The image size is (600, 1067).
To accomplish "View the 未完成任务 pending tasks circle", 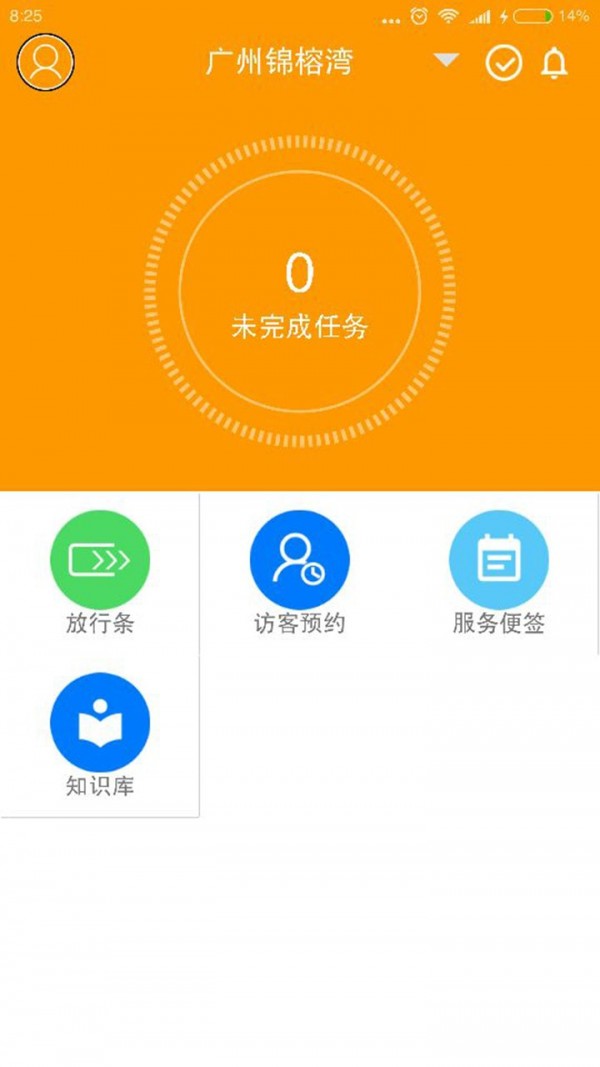I will [300, 292].
